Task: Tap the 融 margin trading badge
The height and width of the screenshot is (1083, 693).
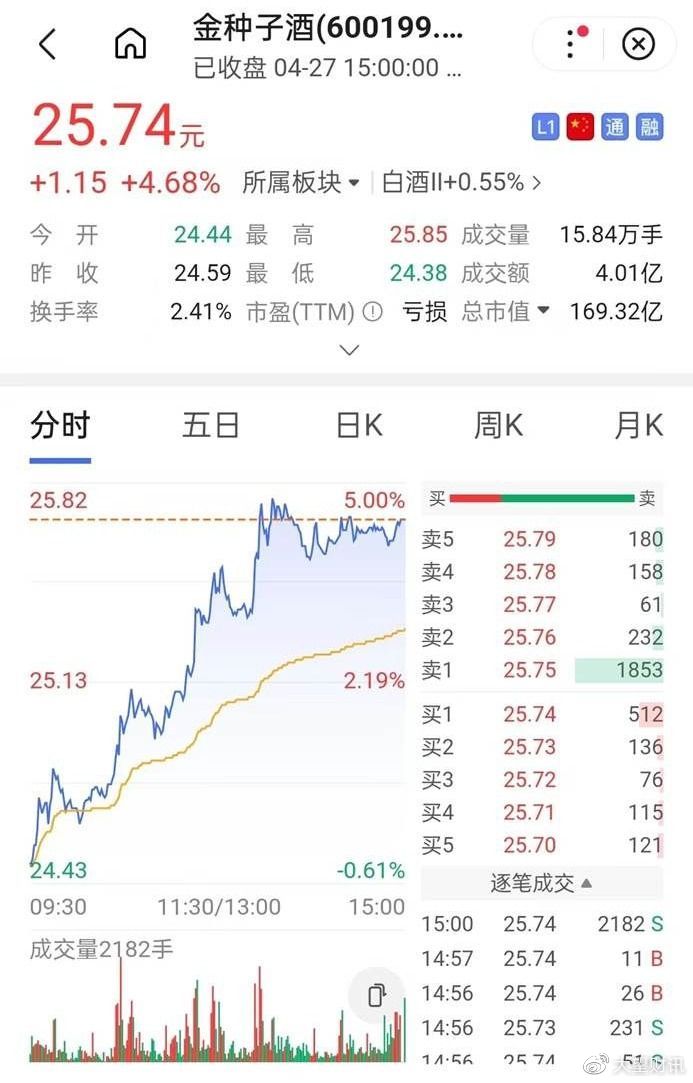Action: (x=650, y=127)
